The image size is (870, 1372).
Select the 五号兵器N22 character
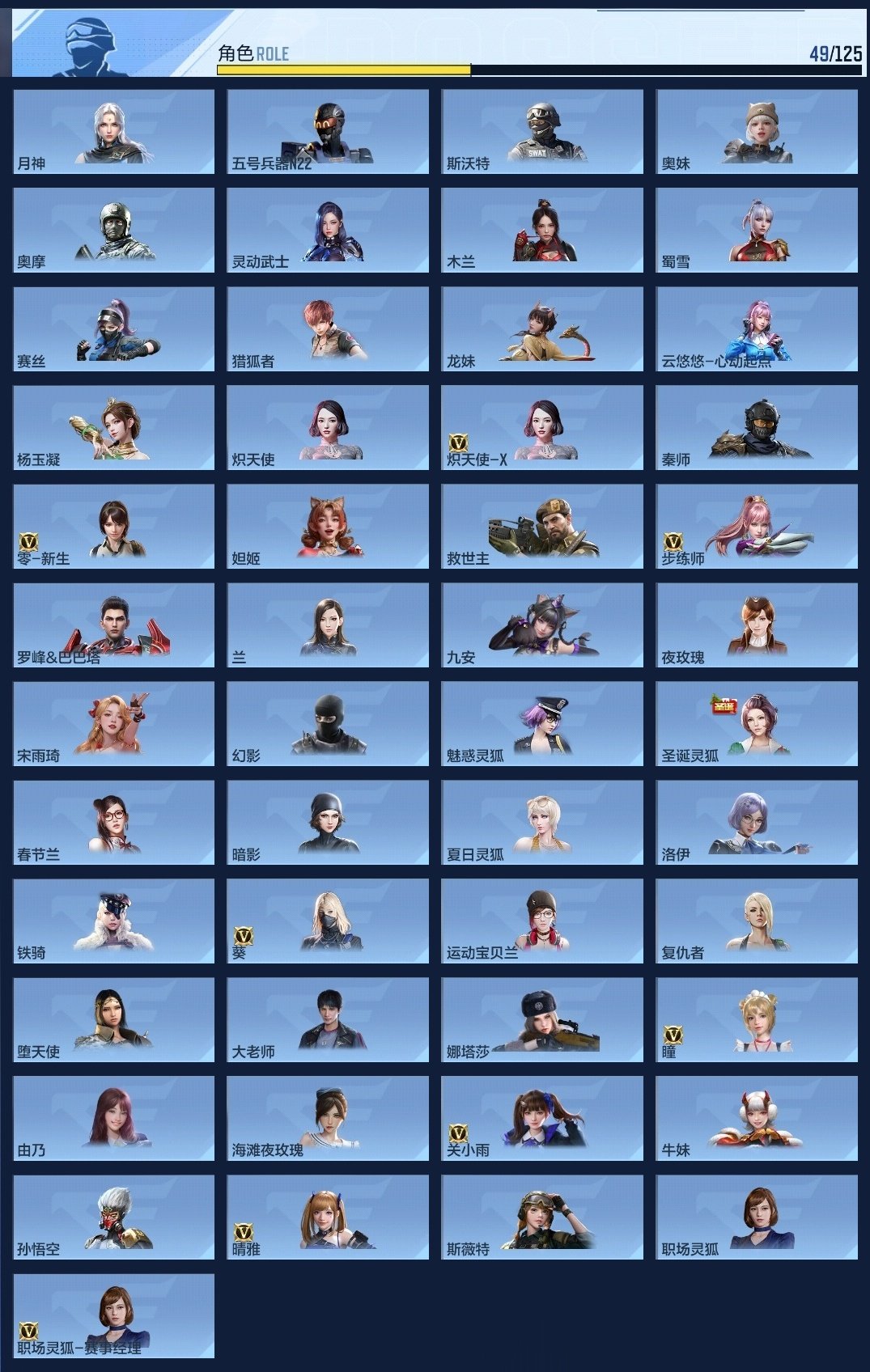(x=328, y=131)
